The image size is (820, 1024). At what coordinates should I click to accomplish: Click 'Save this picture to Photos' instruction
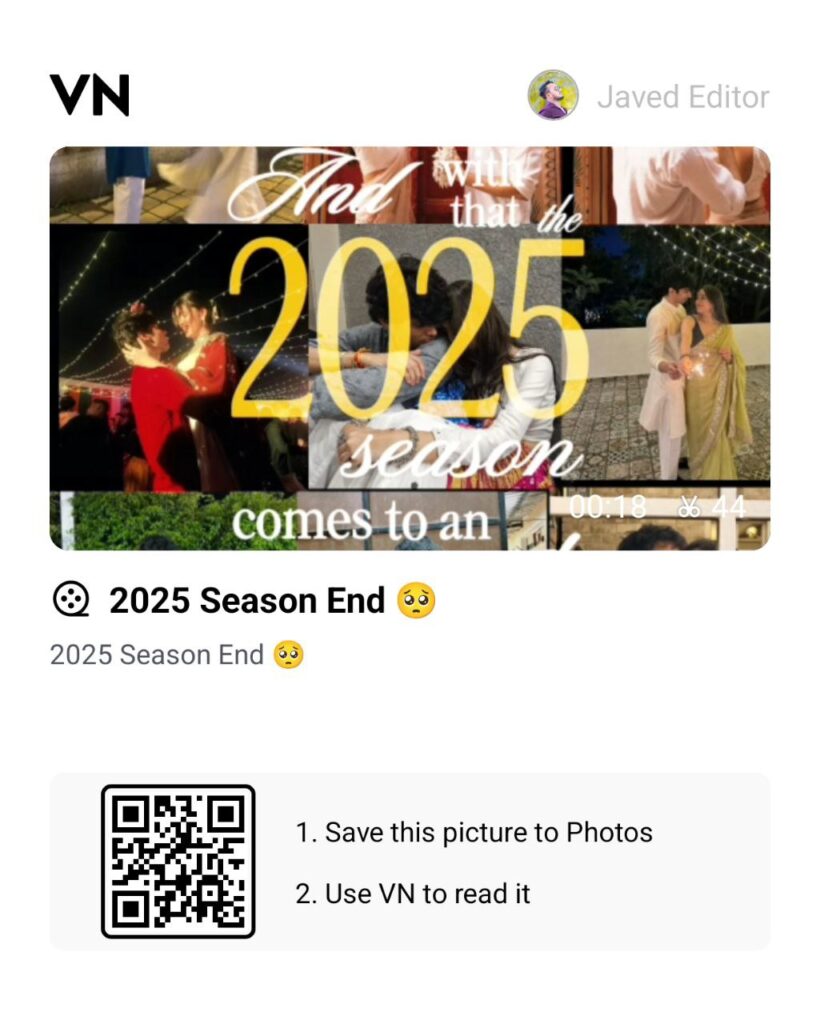click(x=472, y=831)
